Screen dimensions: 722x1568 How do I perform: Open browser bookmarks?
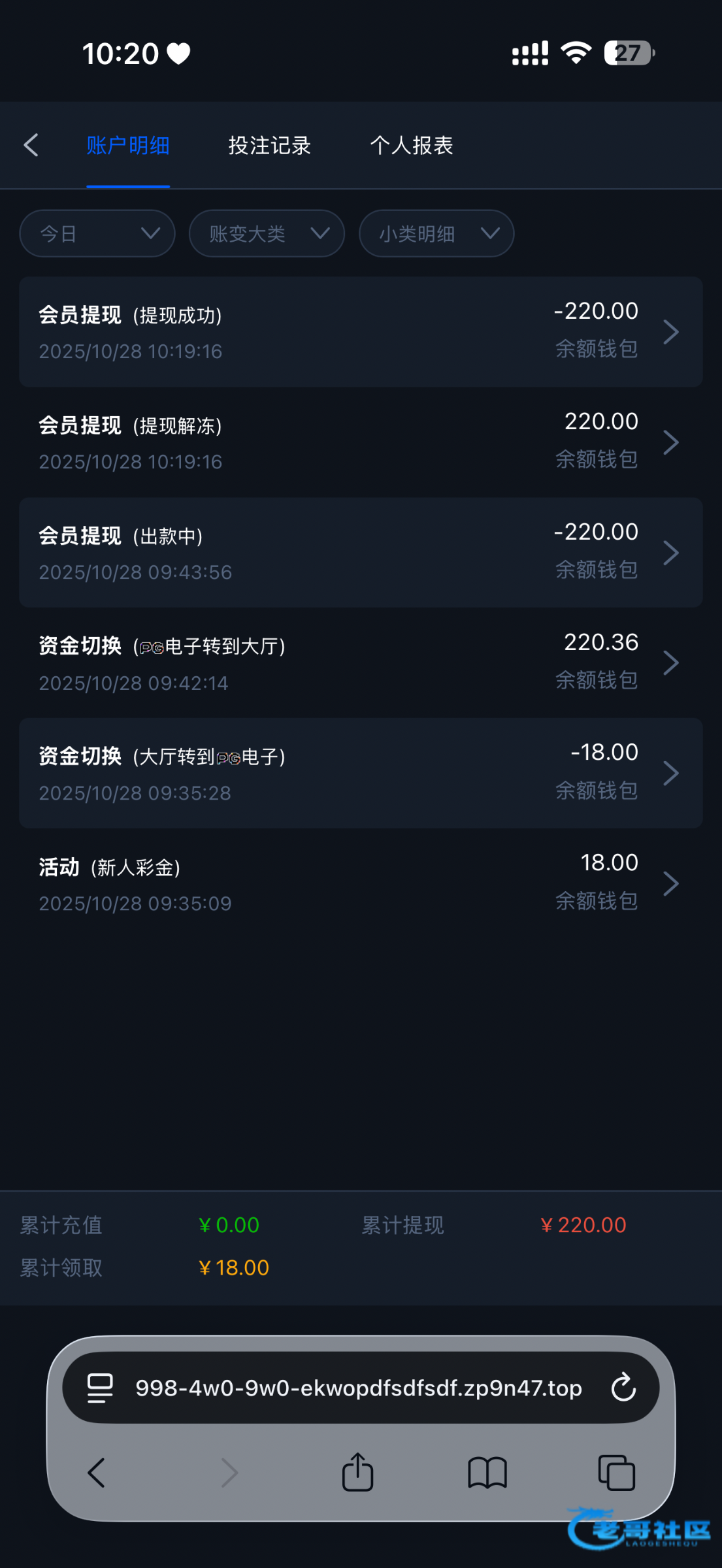tap(487, 1473)
